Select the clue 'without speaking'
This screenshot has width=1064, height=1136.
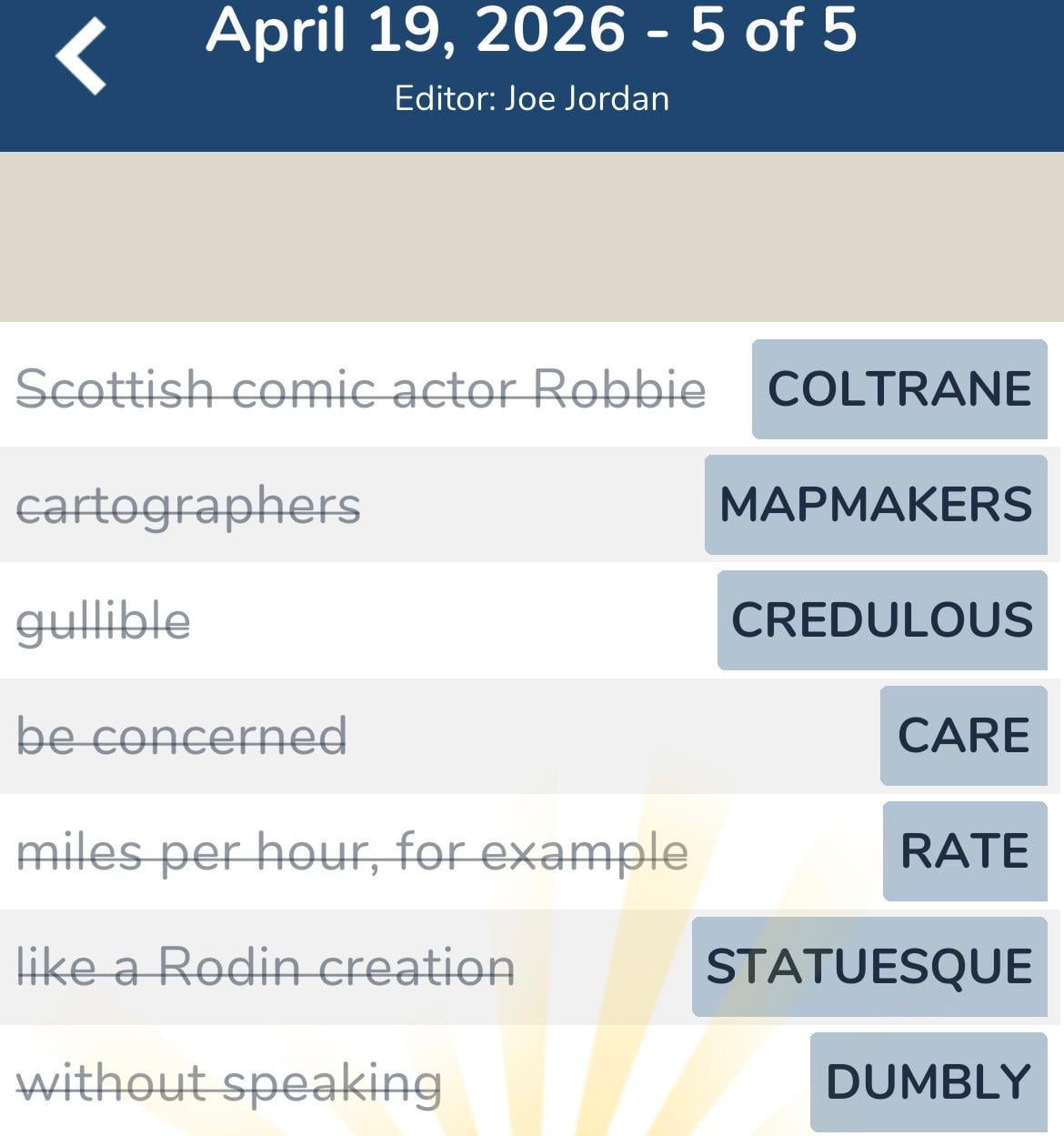tap(230, 1082)
